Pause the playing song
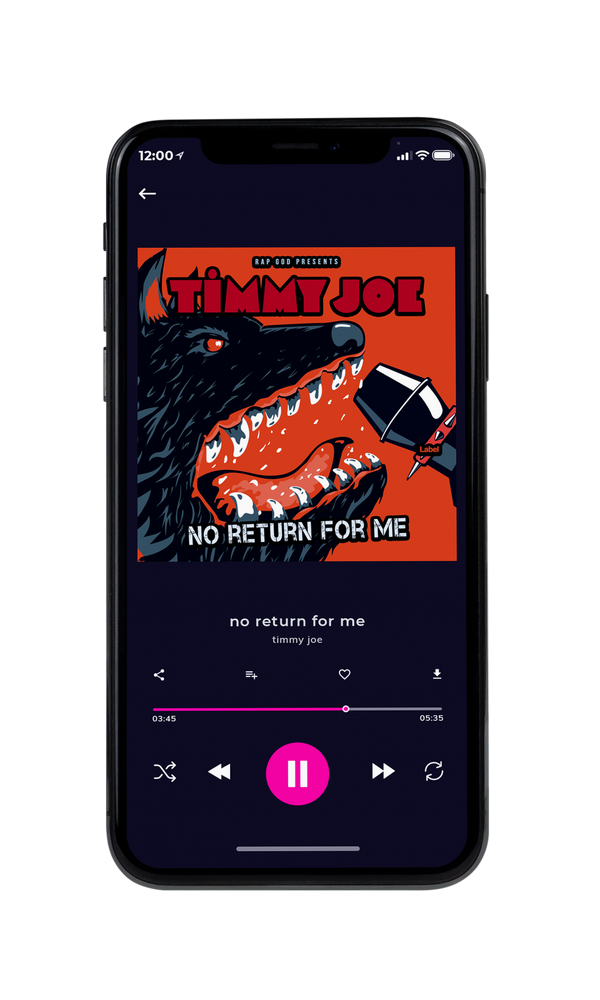The height and width of the screenshot is (1000, 600). pyautogui.click(x=297, y=774)
